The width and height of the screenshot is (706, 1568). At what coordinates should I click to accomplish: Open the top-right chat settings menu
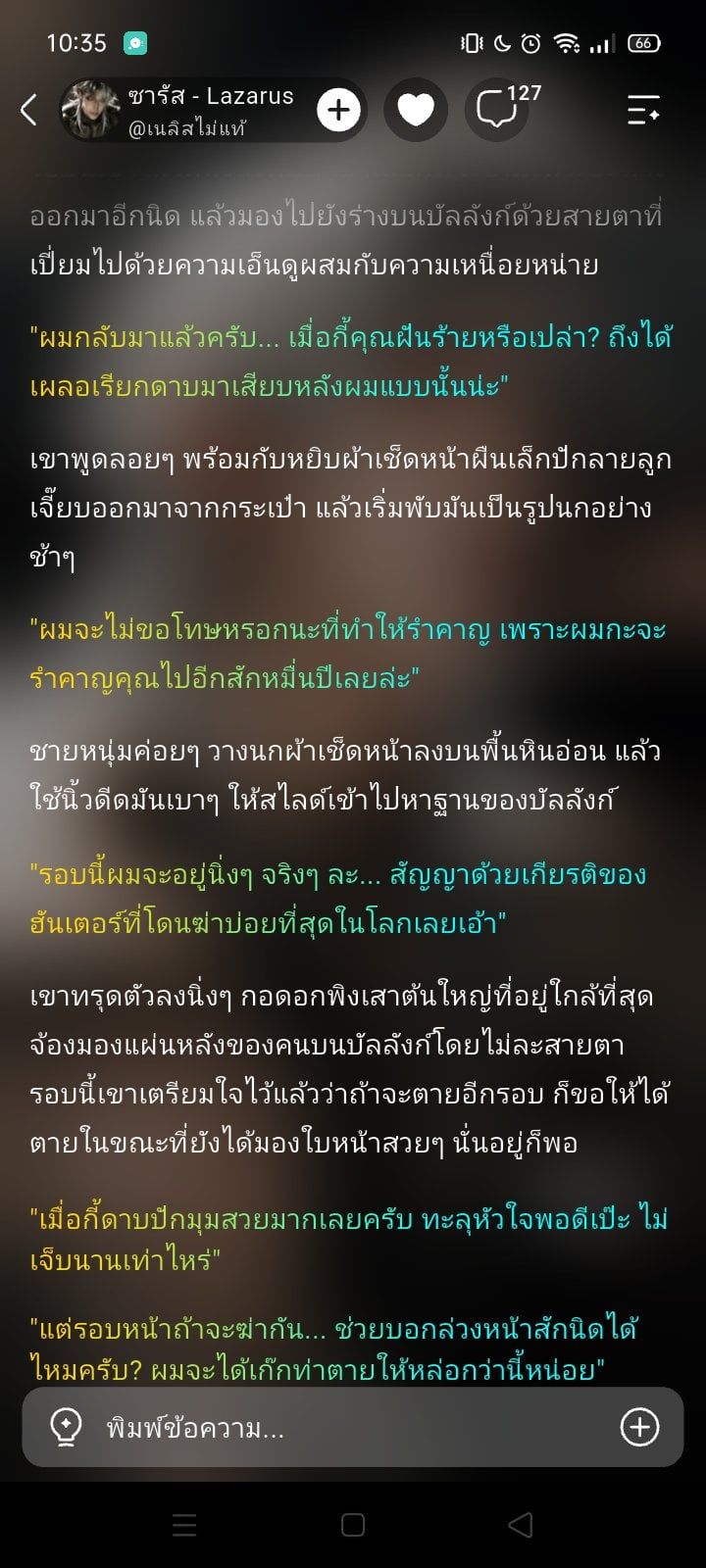(644, 110)
